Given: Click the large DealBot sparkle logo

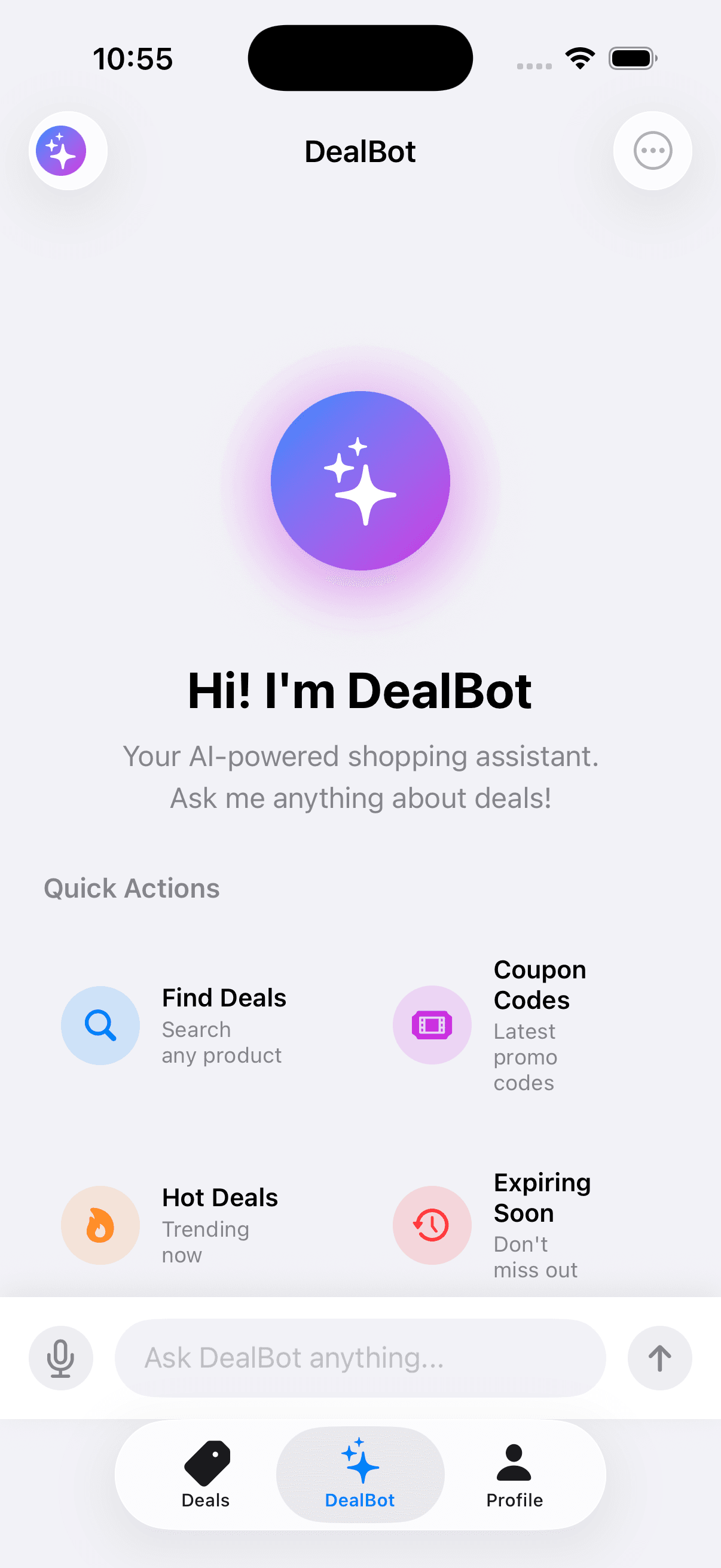Looking at the screenshot, I should pos(360,480).
